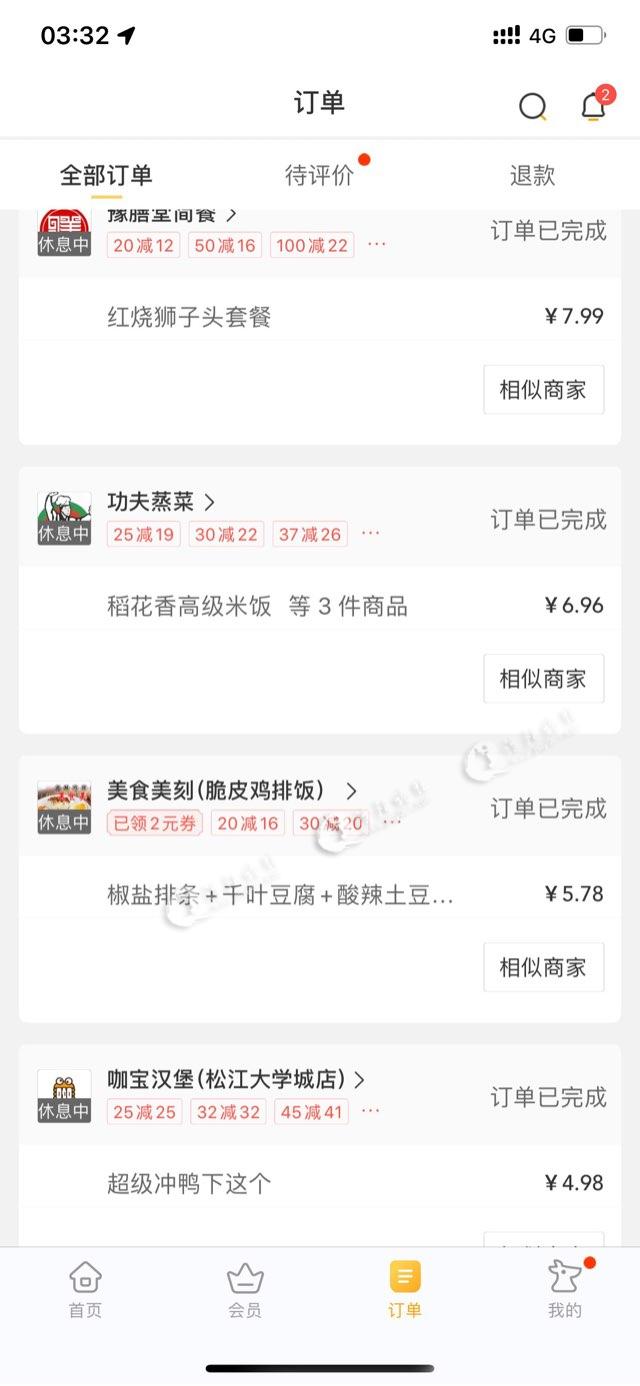
Task: Switch to the 退款 tab
Action: pos(532,175)
